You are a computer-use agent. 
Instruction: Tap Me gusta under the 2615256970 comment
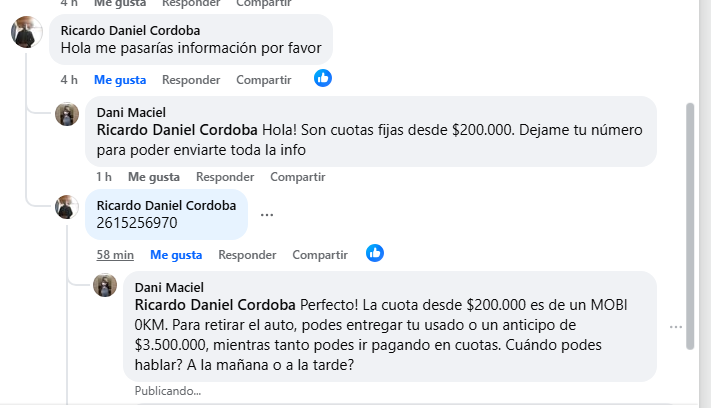coord(176,255)
